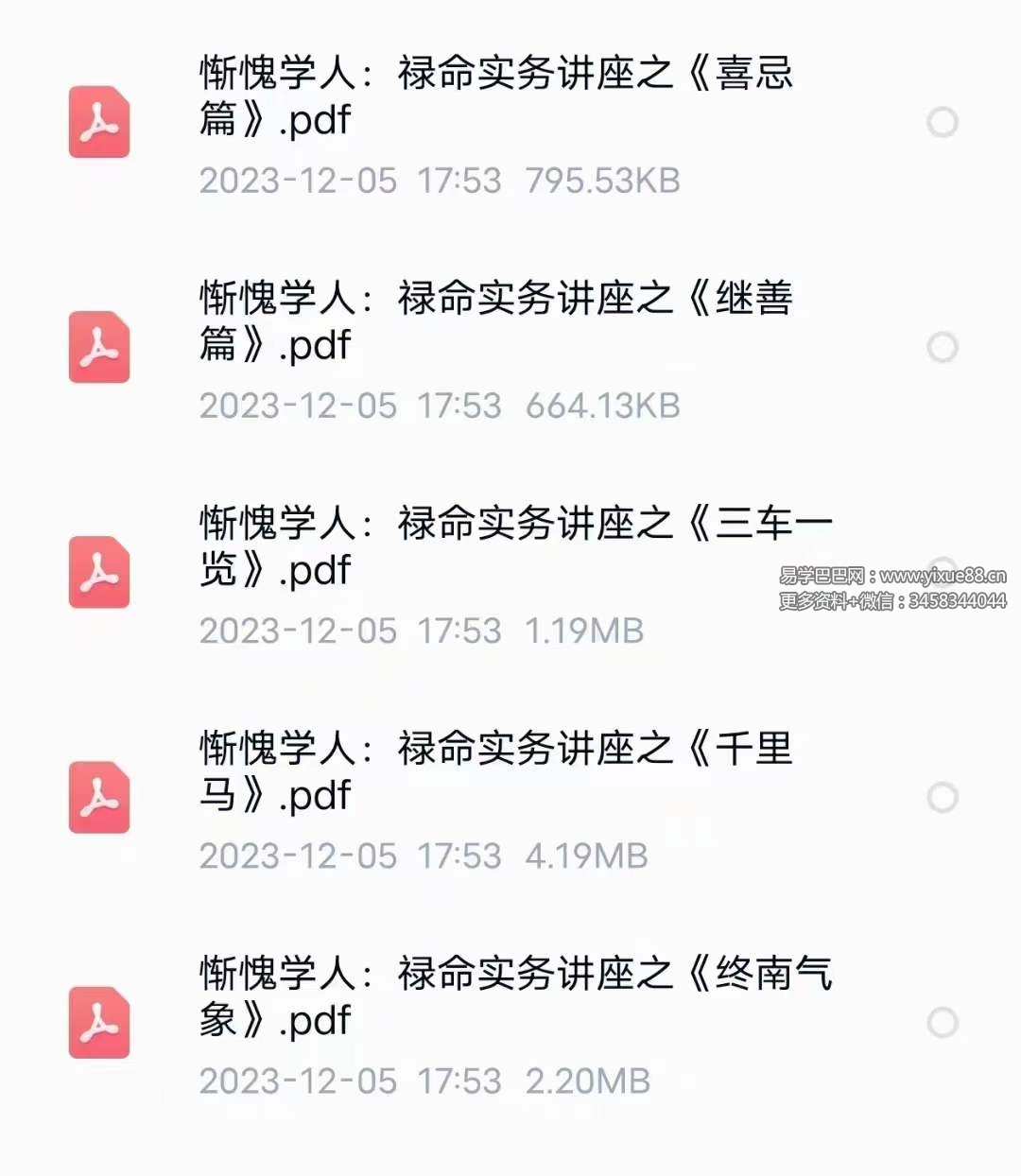Click the PDF icon for 《千里马》 file
This screenshot has height=1176, width=1021.
[98, 797]
